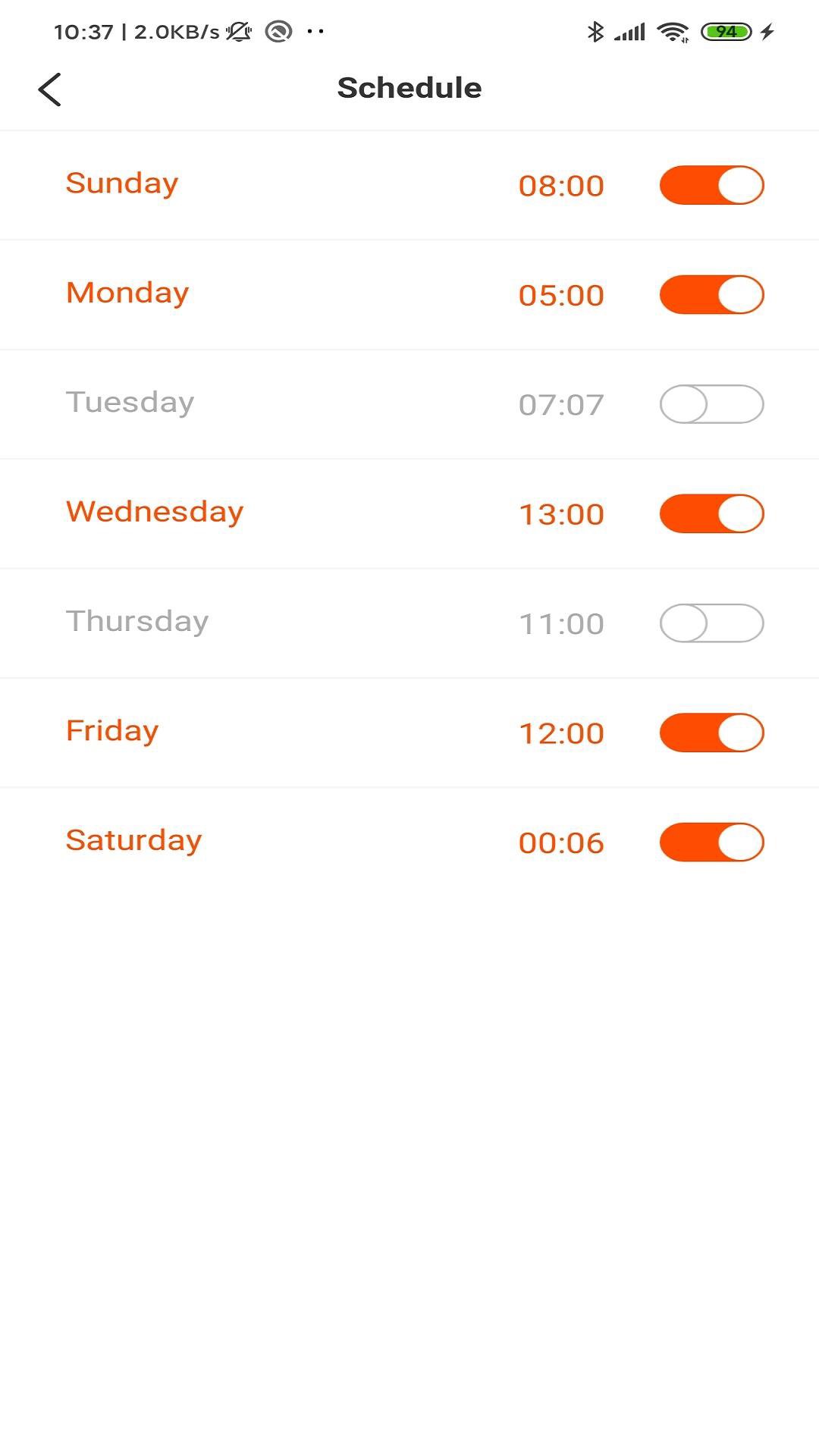The image size is (819, 1456).
Task: Disable the Saturday schedule switch
Action: click(711, 843)
